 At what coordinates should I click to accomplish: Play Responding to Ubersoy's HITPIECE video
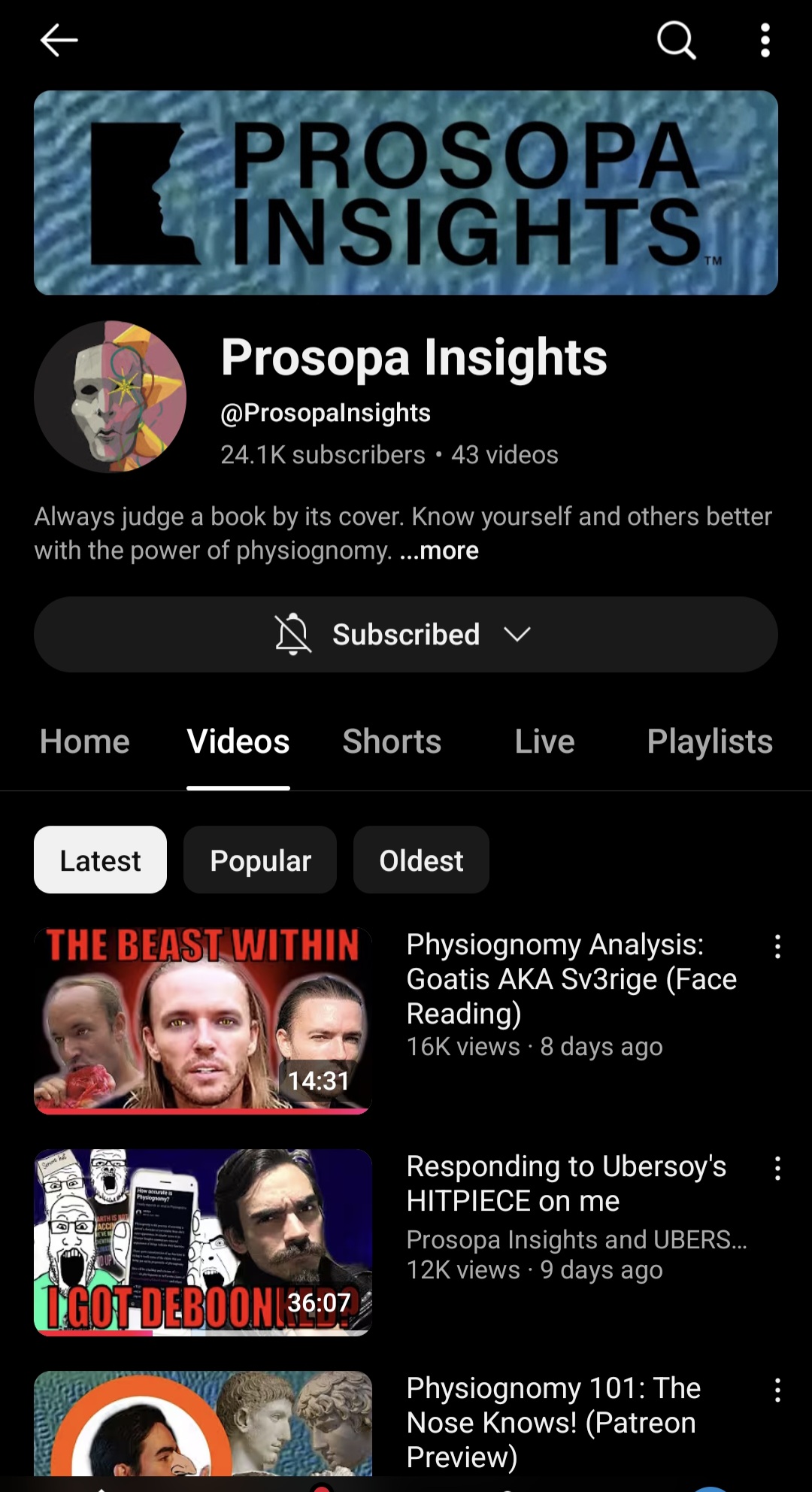coord(203,1242)
